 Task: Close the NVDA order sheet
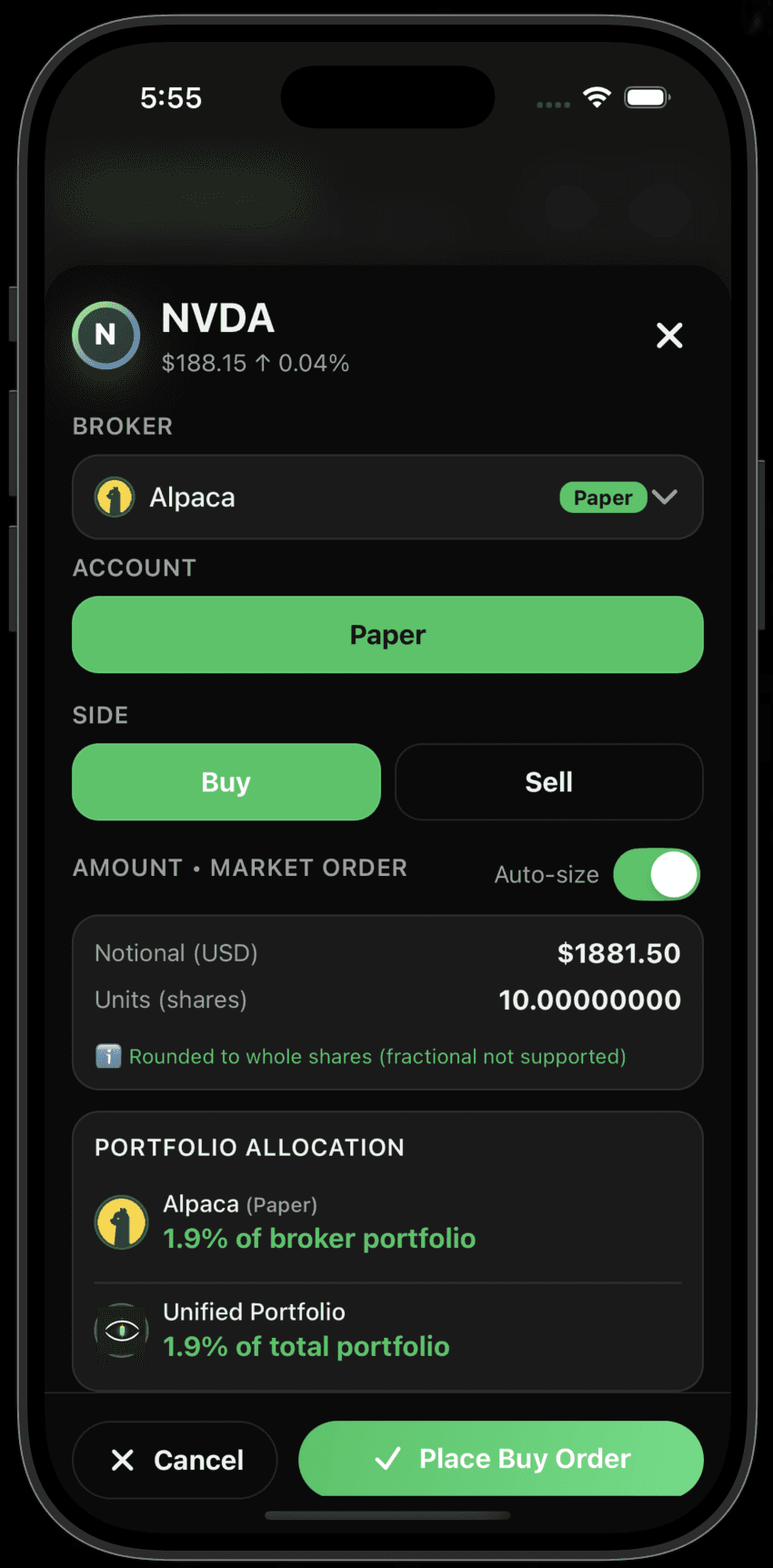[x=669, y=336]
